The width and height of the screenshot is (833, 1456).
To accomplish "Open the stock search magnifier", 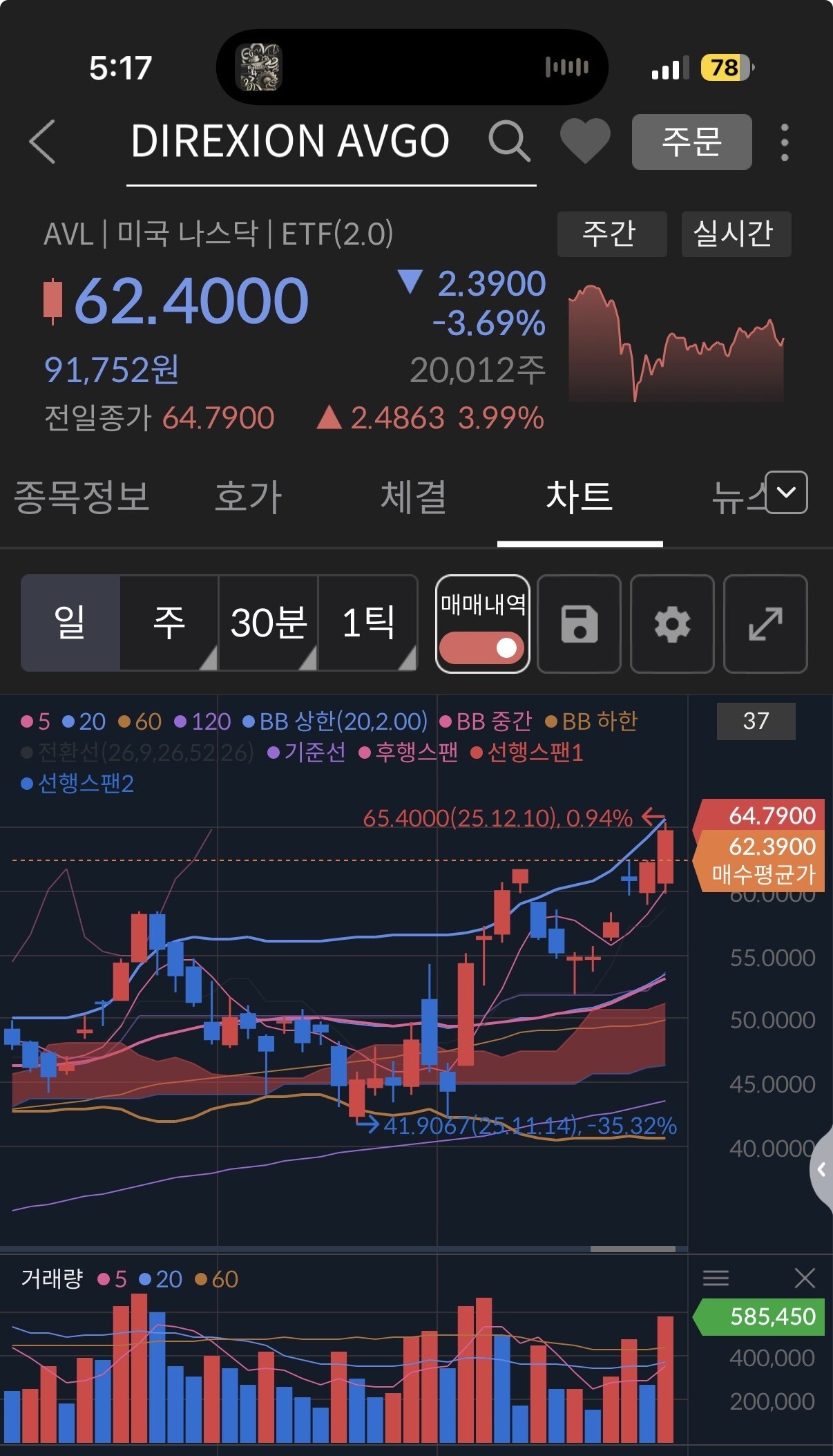I will [x=509, y=142].
